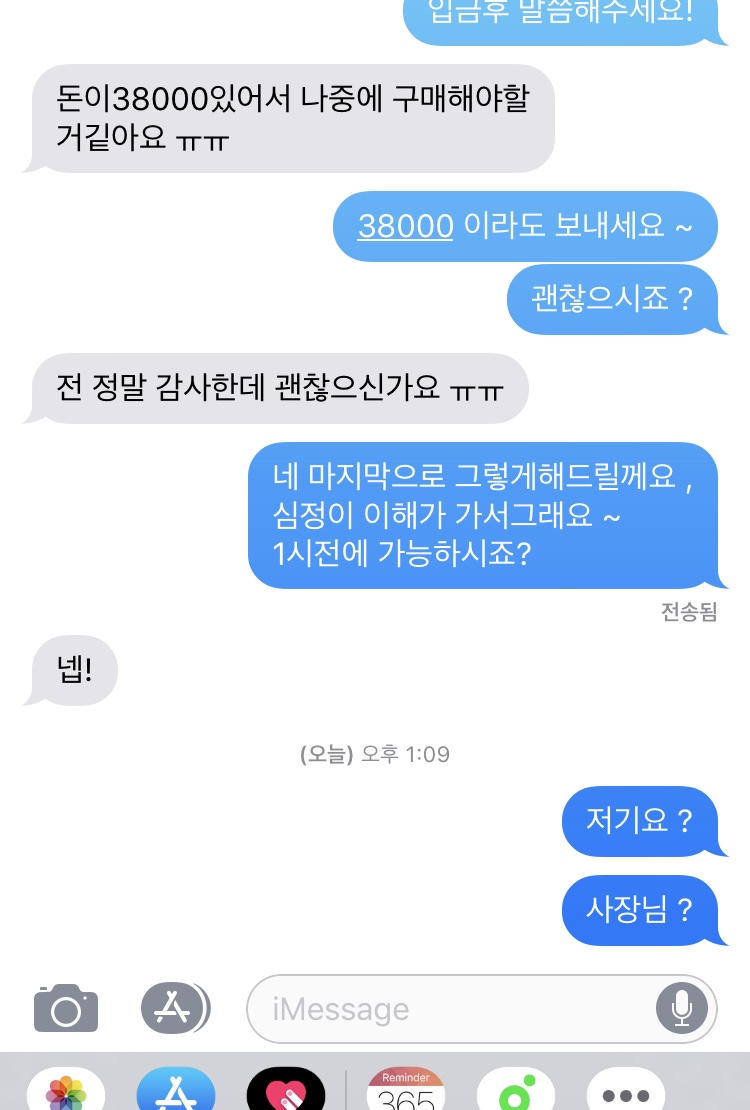Viewport: 750px width, 1110px height.
Task: Open the green circle app in the app strip
Action: (516, 1090)
